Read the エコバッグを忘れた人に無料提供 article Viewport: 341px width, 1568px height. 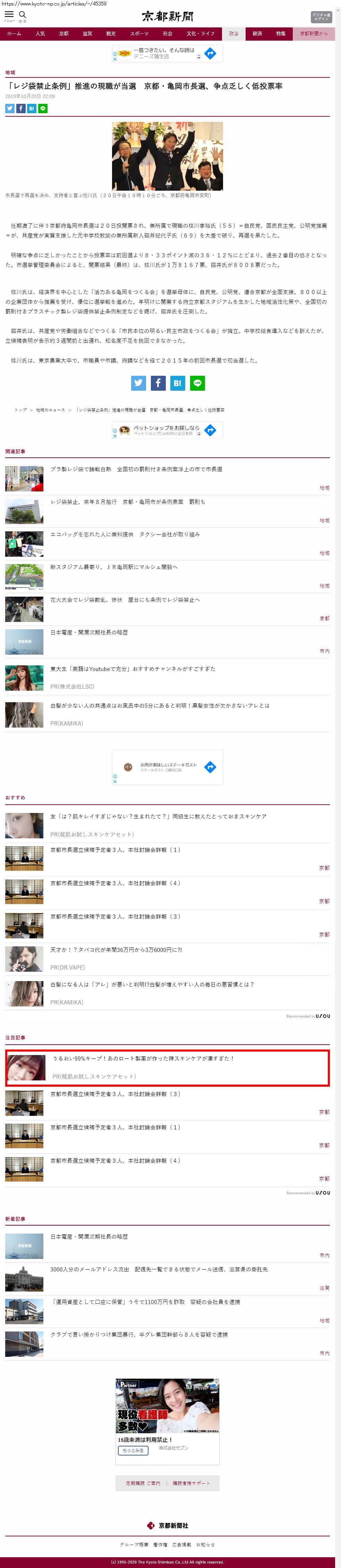tap(125, 534)
